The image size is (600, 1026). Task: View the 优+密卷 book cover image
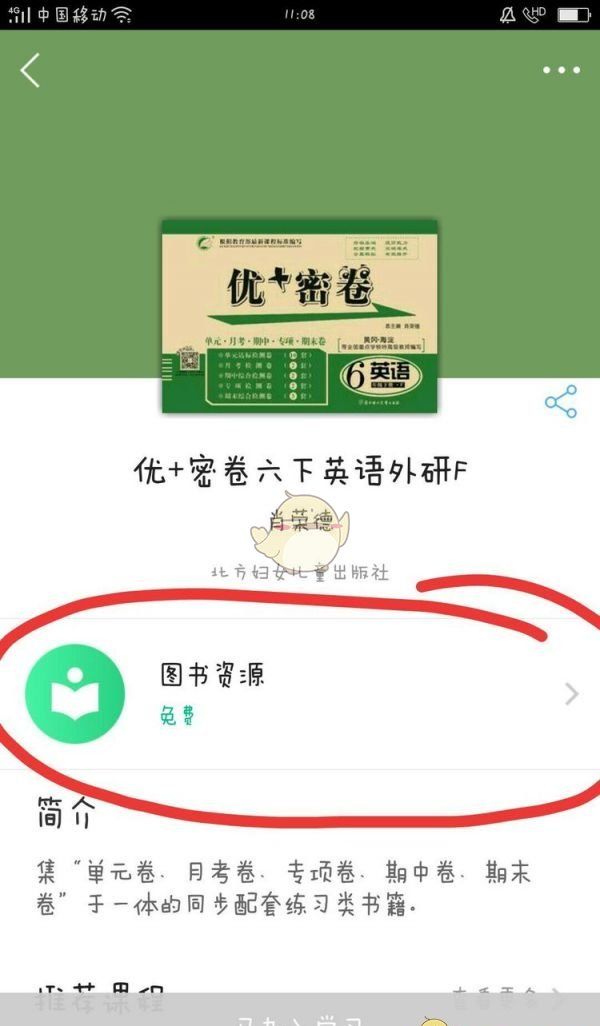pyautogui.click(x=300, y=316)
